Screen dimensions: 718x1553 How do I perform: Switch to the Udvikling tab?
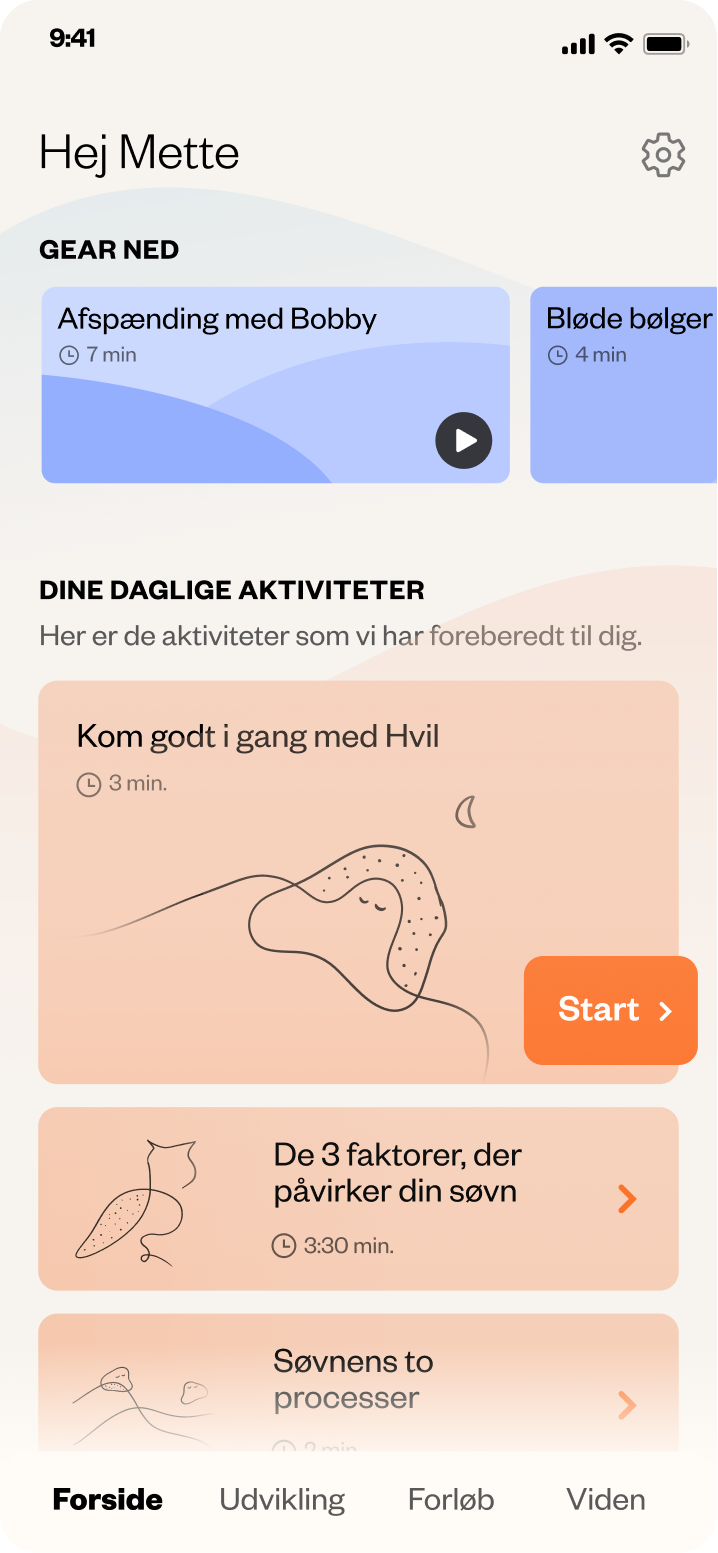[x=282, y=1500]
